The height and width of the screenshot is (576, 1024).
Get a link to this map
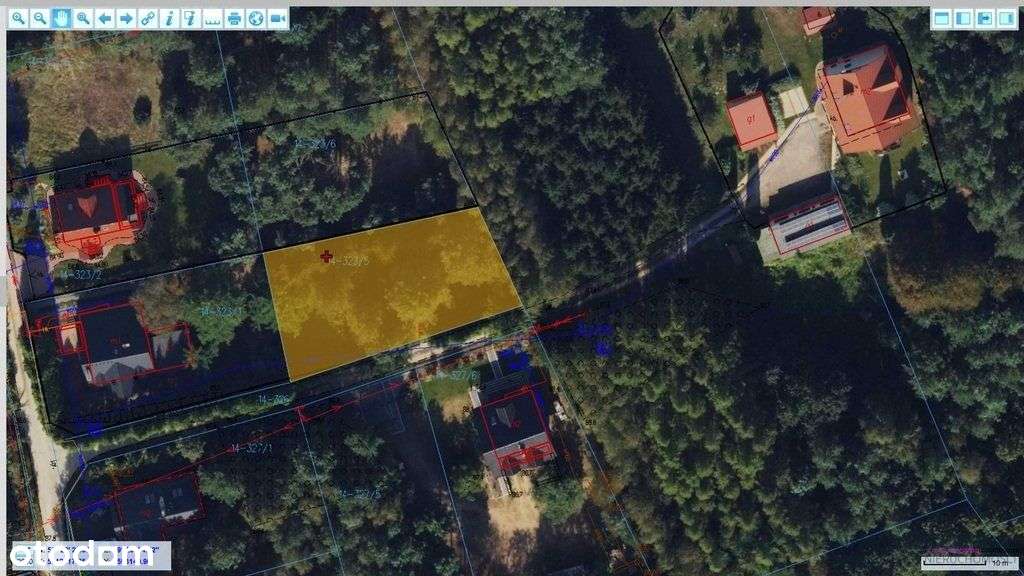[148, 18]
